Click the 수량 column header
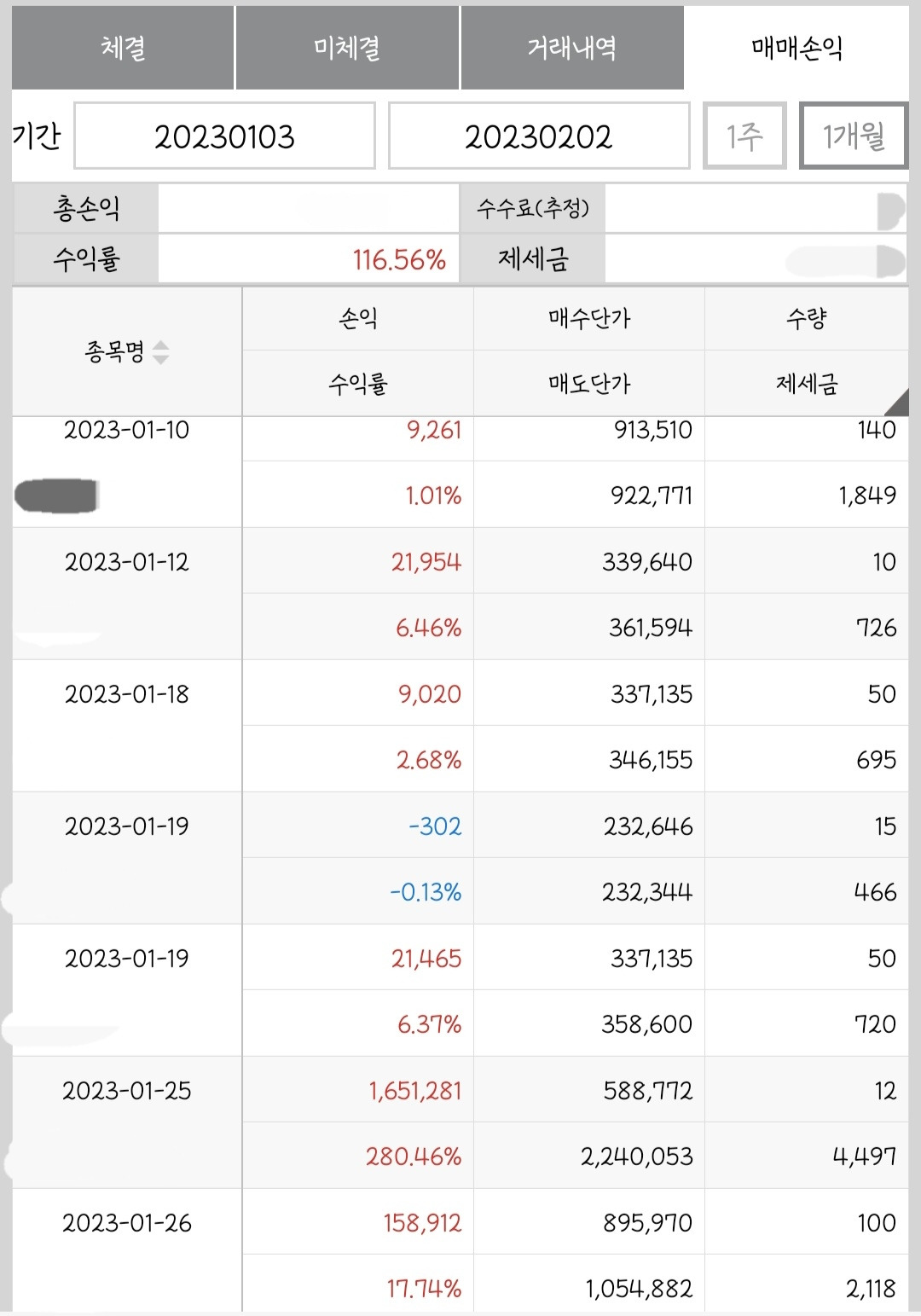This screenshot has width=921, height=1316. [x=806, y=318]
